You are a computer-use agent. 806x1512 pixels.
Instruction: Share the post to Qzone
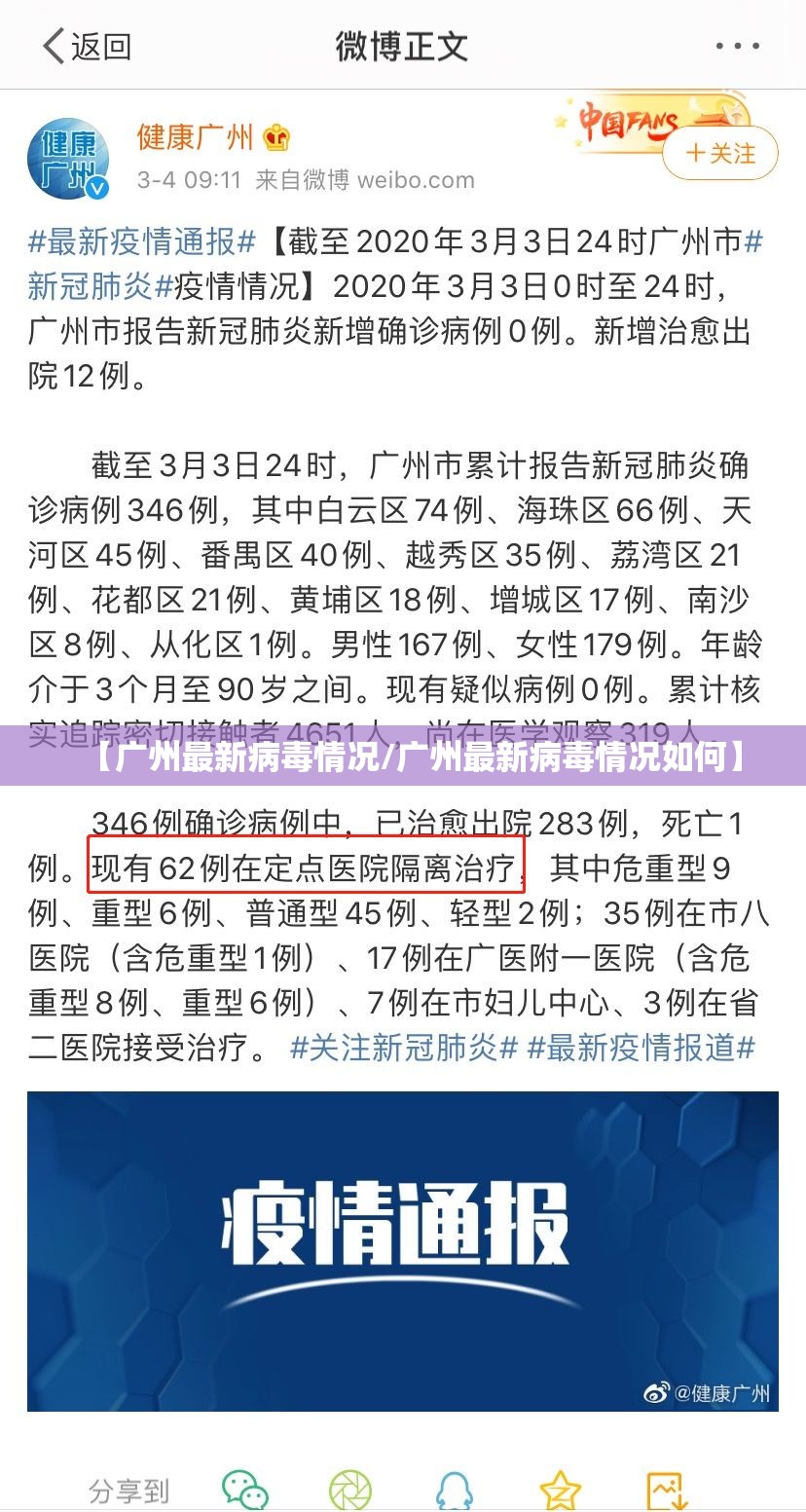click(561, 1491)
